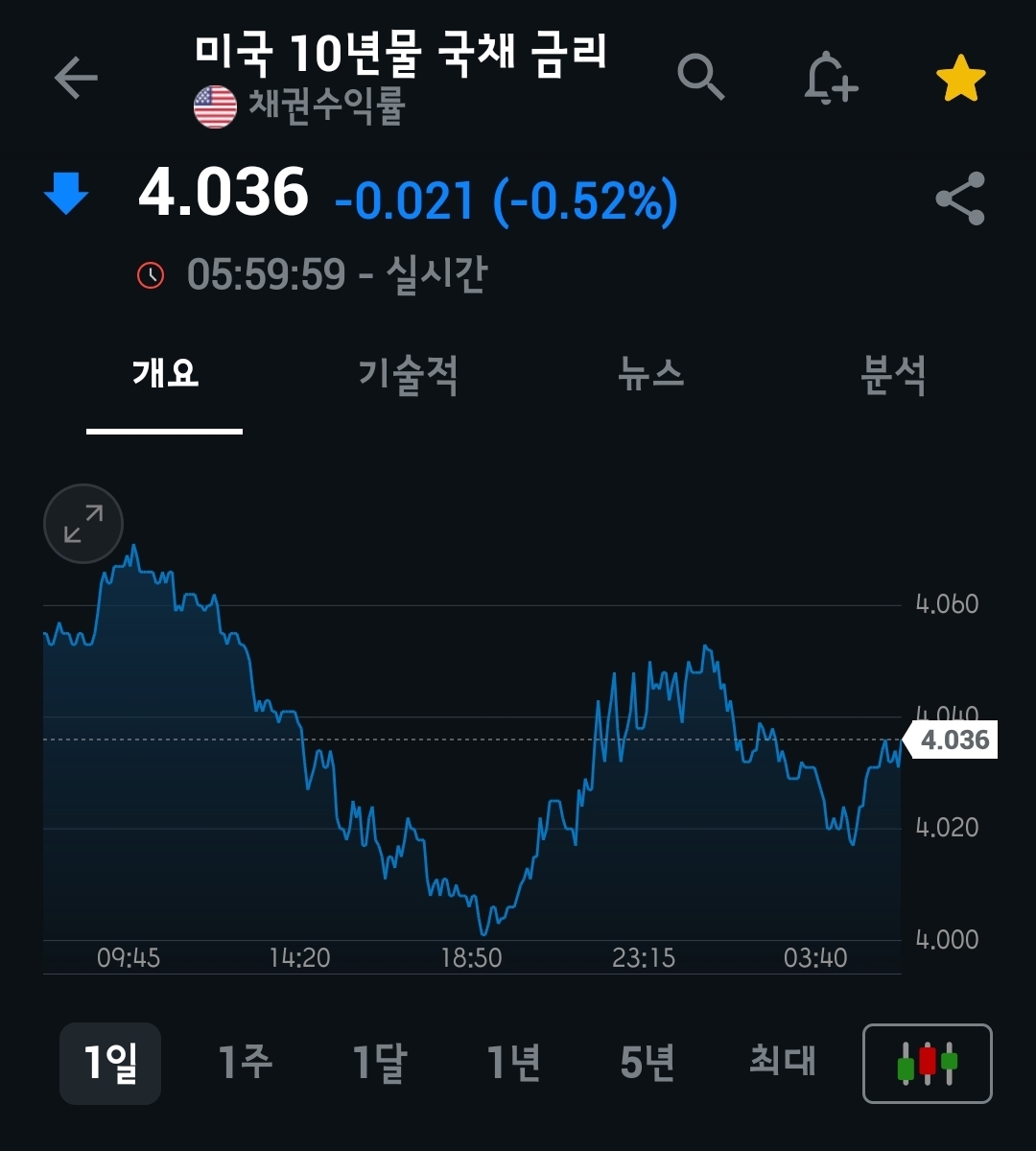Go back using the arrow icon
The image size is (1036, 1151).
click(76, 79)
